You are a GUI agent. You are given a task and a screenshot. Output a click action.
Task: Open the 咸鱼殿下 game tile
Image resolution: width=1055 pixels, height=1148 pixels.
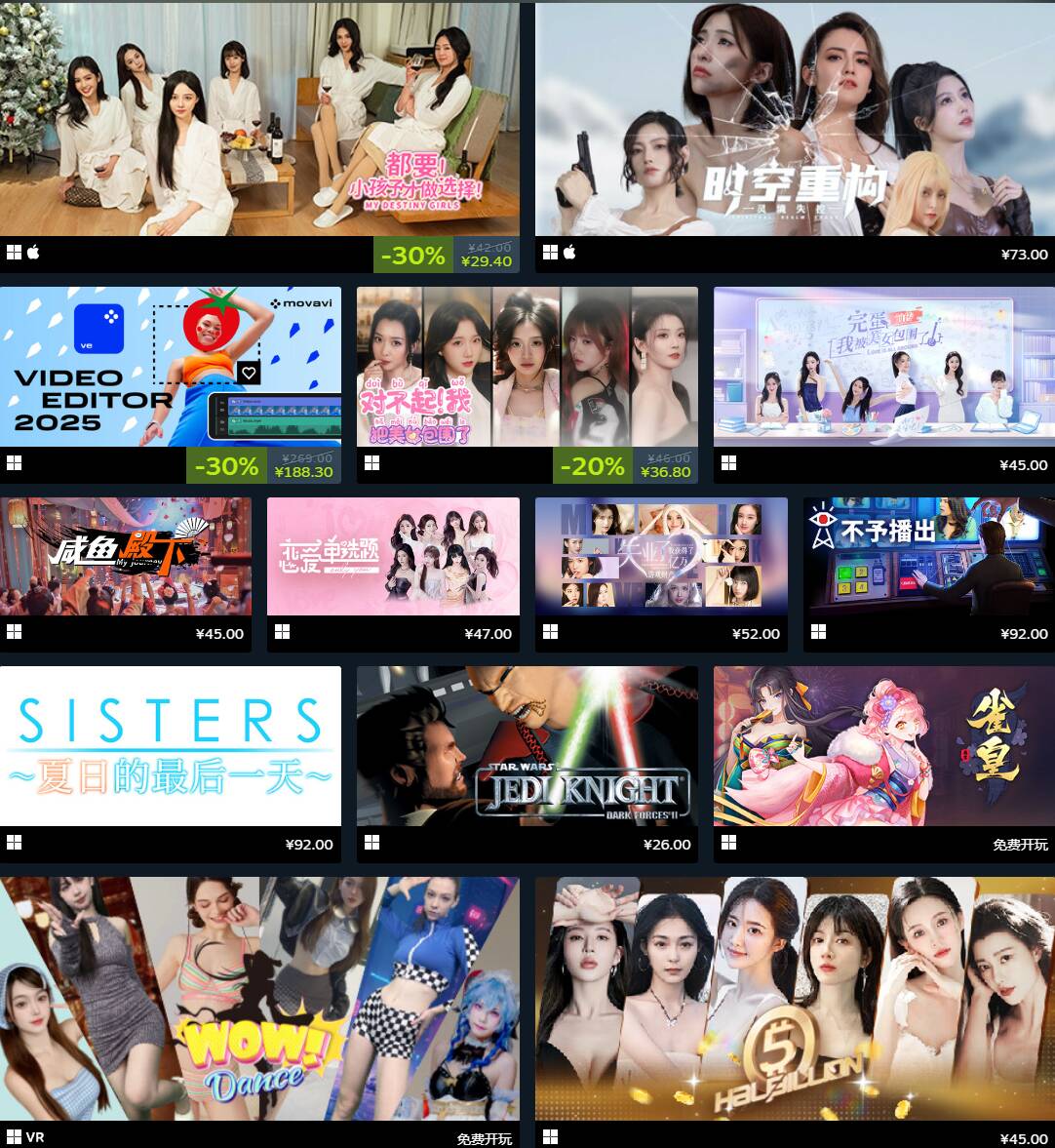(x=126, y=557)
